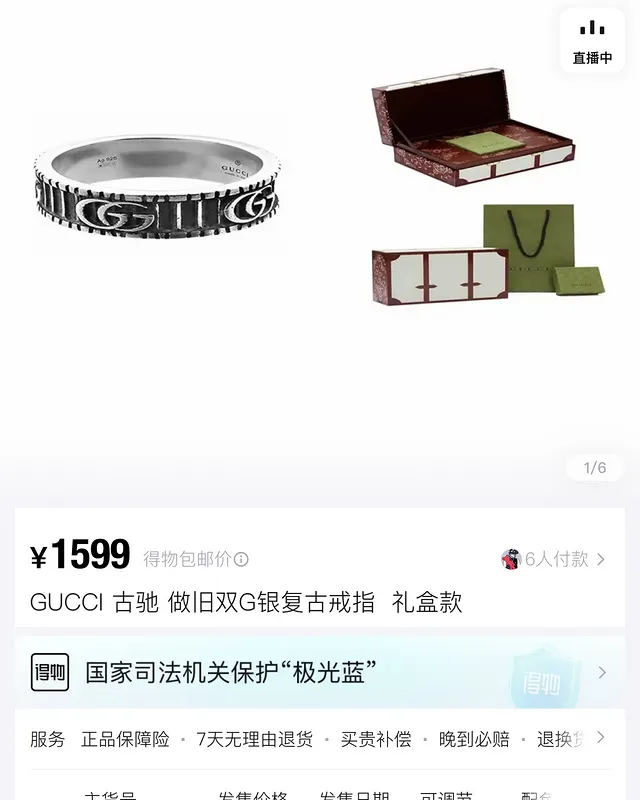640x800 pixels.
Task: Open the 直播中 live stream button
Action: tap(592, 41)
